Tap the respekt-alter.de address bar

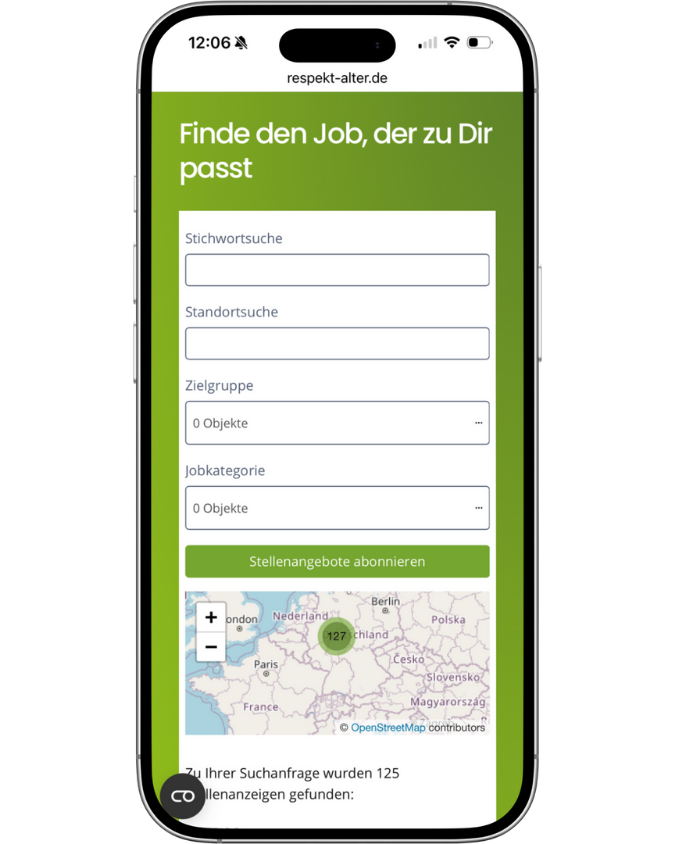pos(337,77)
